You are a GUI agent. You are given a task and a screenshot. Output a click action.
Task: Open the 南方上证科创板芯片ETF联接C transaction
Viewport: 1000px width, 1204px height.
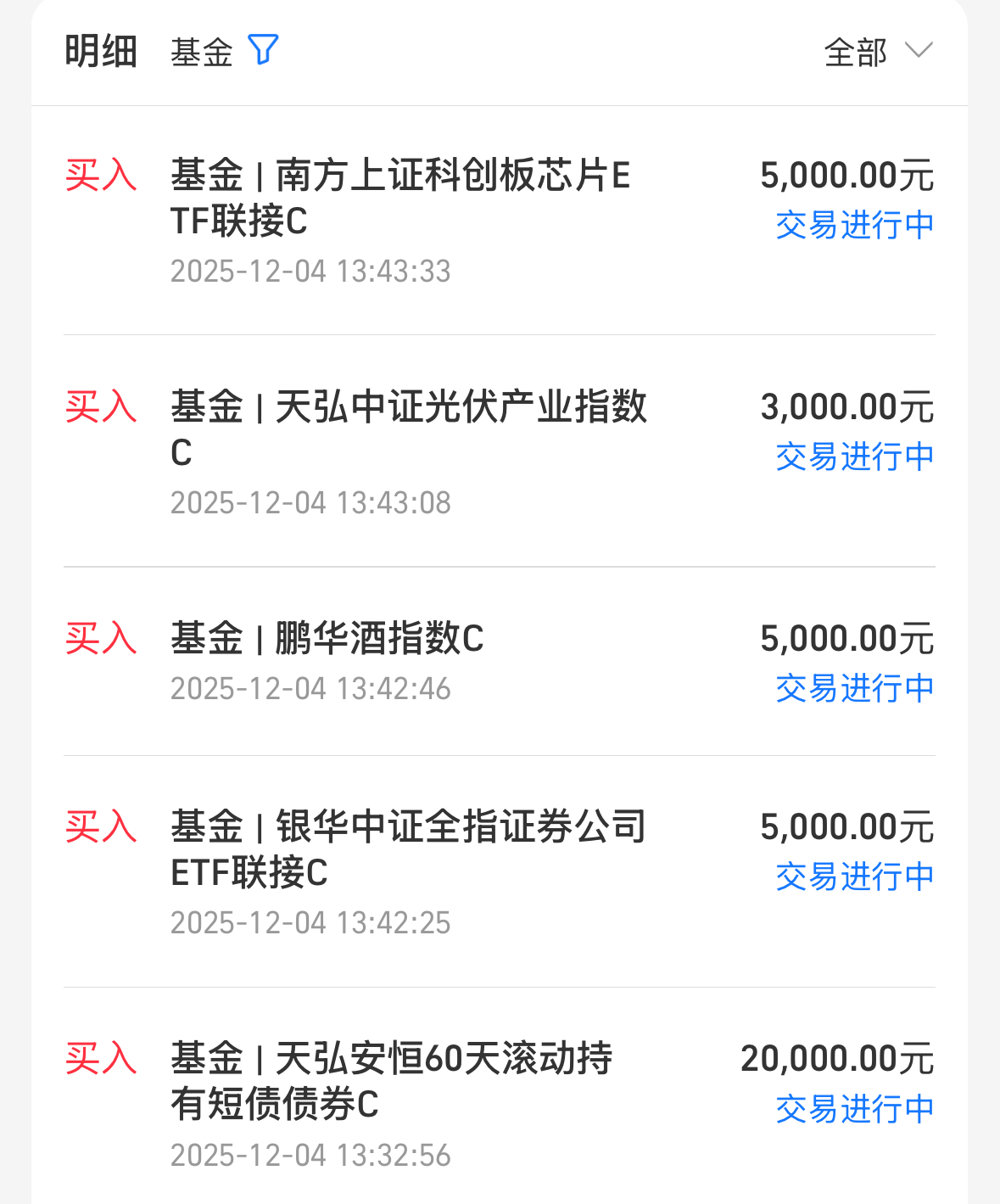(x=500, y=221)
